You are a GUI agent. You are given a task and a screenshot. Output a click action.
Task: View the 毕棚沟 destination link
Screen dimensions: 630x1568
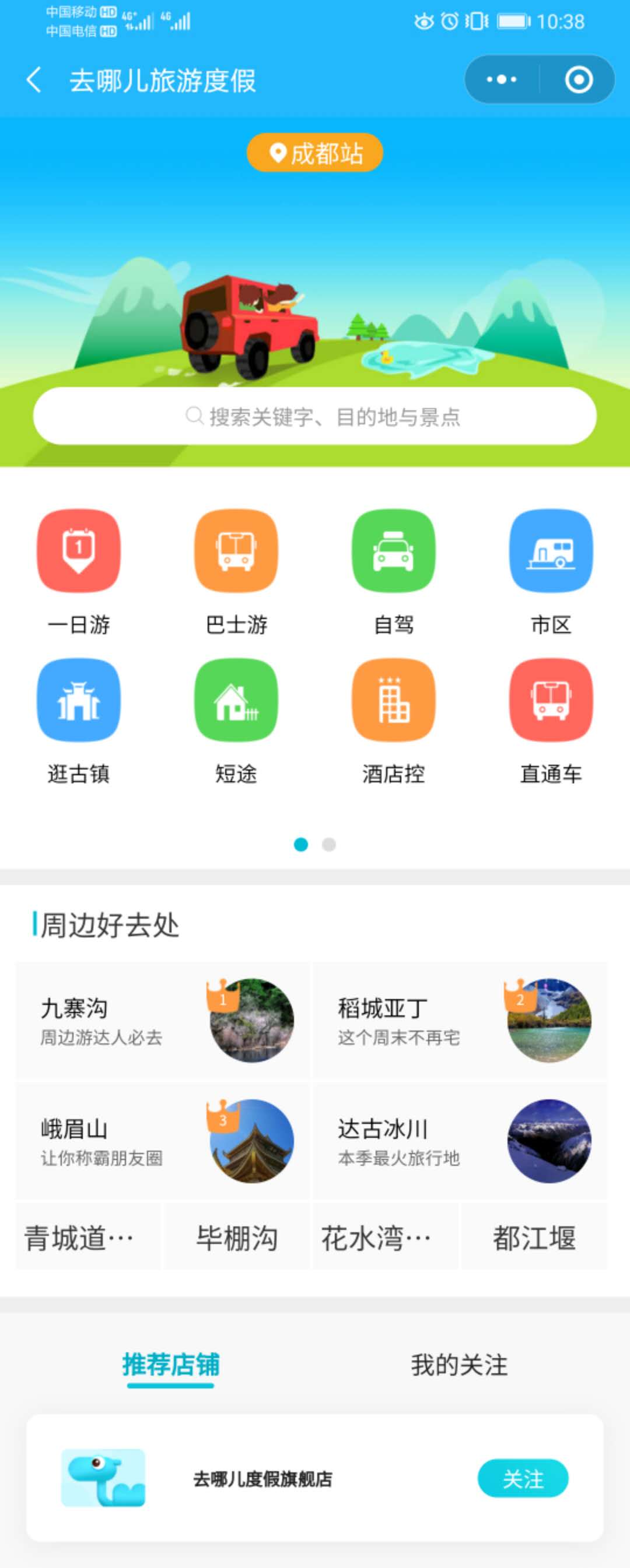(x=236, y=1240)
